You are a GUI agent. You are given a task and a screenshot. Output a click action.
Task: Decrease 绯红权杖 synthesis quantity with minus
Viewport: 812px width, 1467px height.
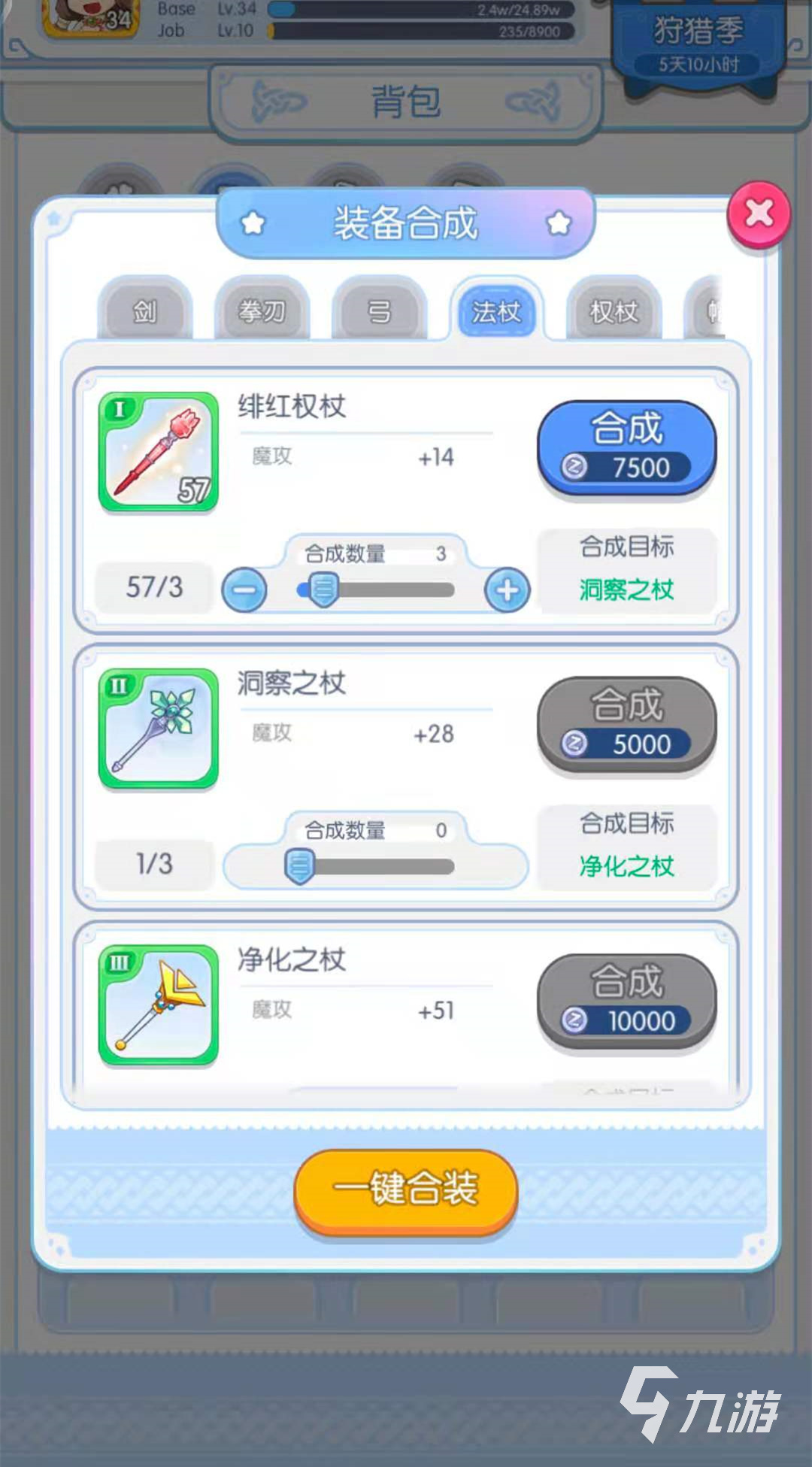(244, 590)
